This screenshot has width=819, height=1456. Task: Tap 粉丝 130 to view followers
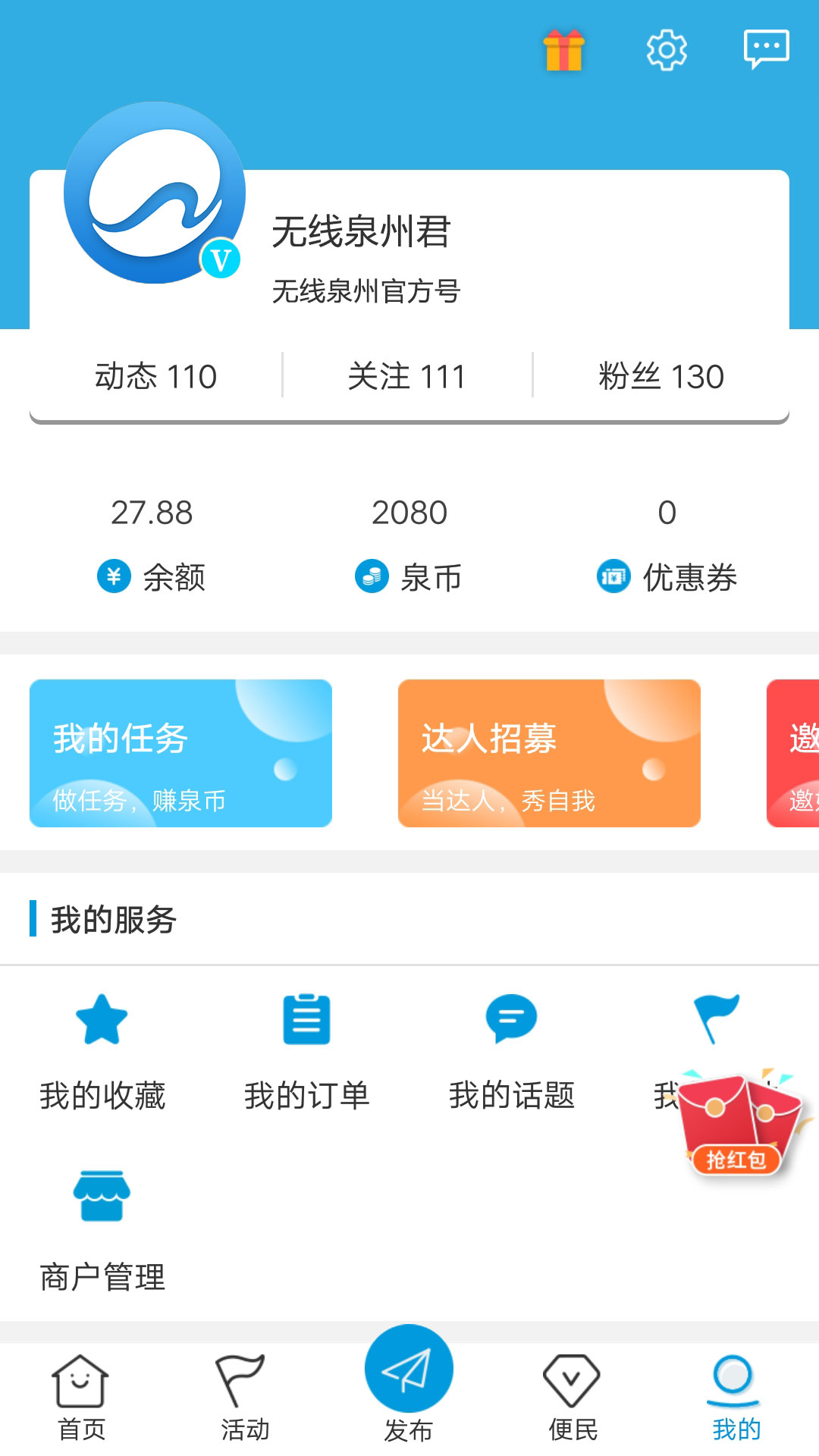(x=660, y=375)
